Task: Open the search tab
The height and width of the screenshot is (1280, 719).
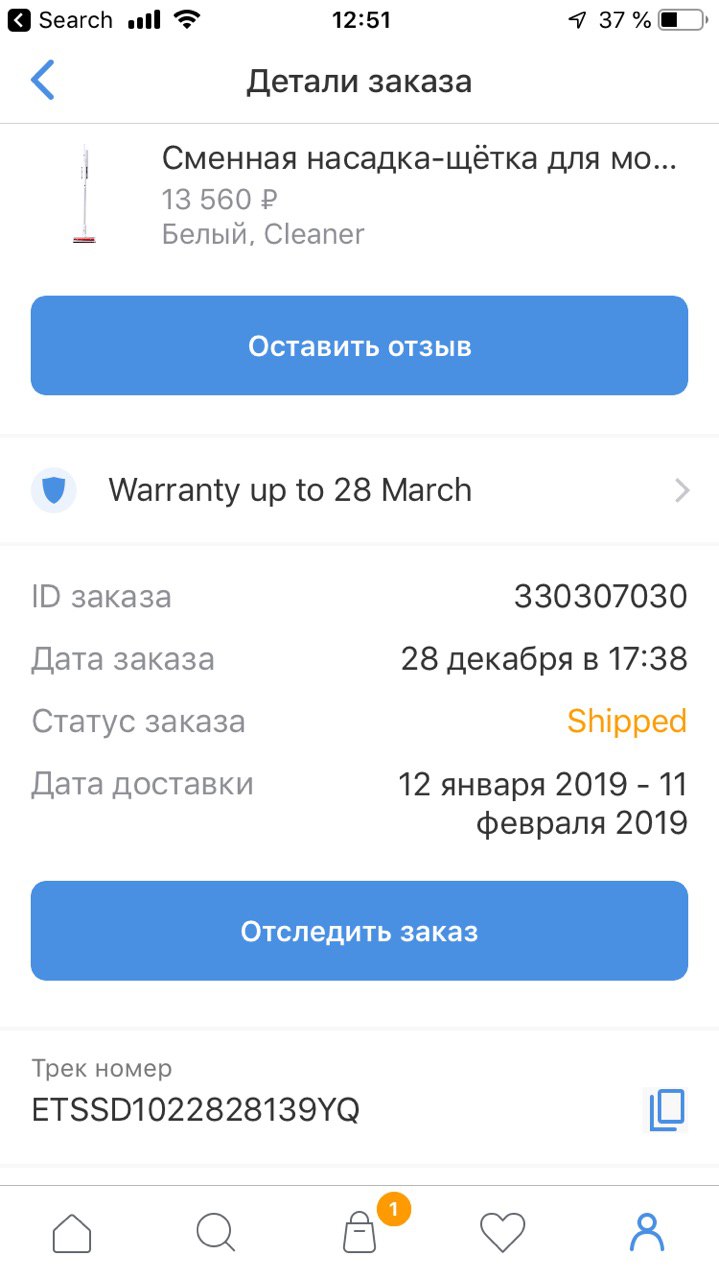Action: [216, 1232]
